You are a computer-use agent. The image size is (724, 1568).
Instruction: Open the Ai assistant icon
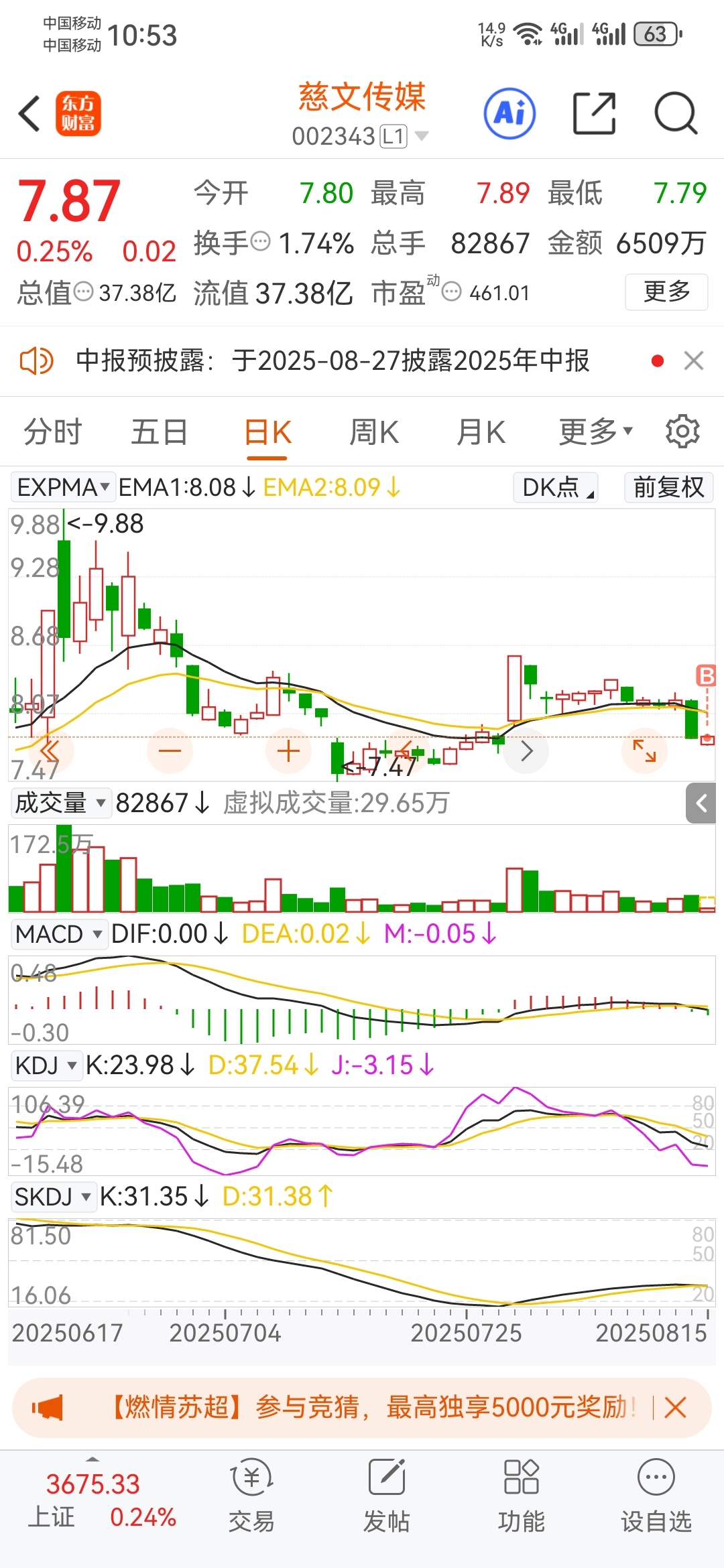pyautogui.click(x=509, y=113)
